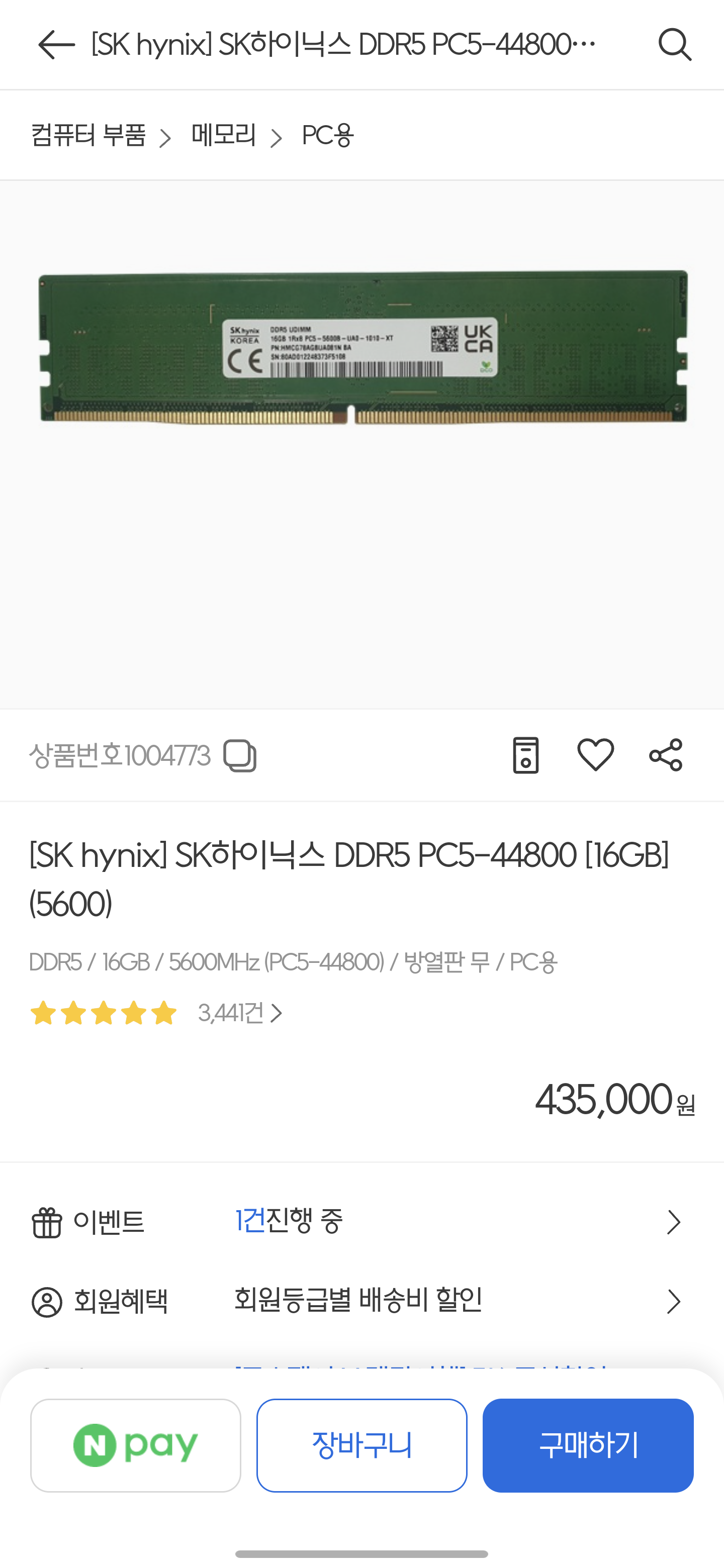Go back using the top arrow
This screenshot has height=1568, width=724.
tap(56, 45)
